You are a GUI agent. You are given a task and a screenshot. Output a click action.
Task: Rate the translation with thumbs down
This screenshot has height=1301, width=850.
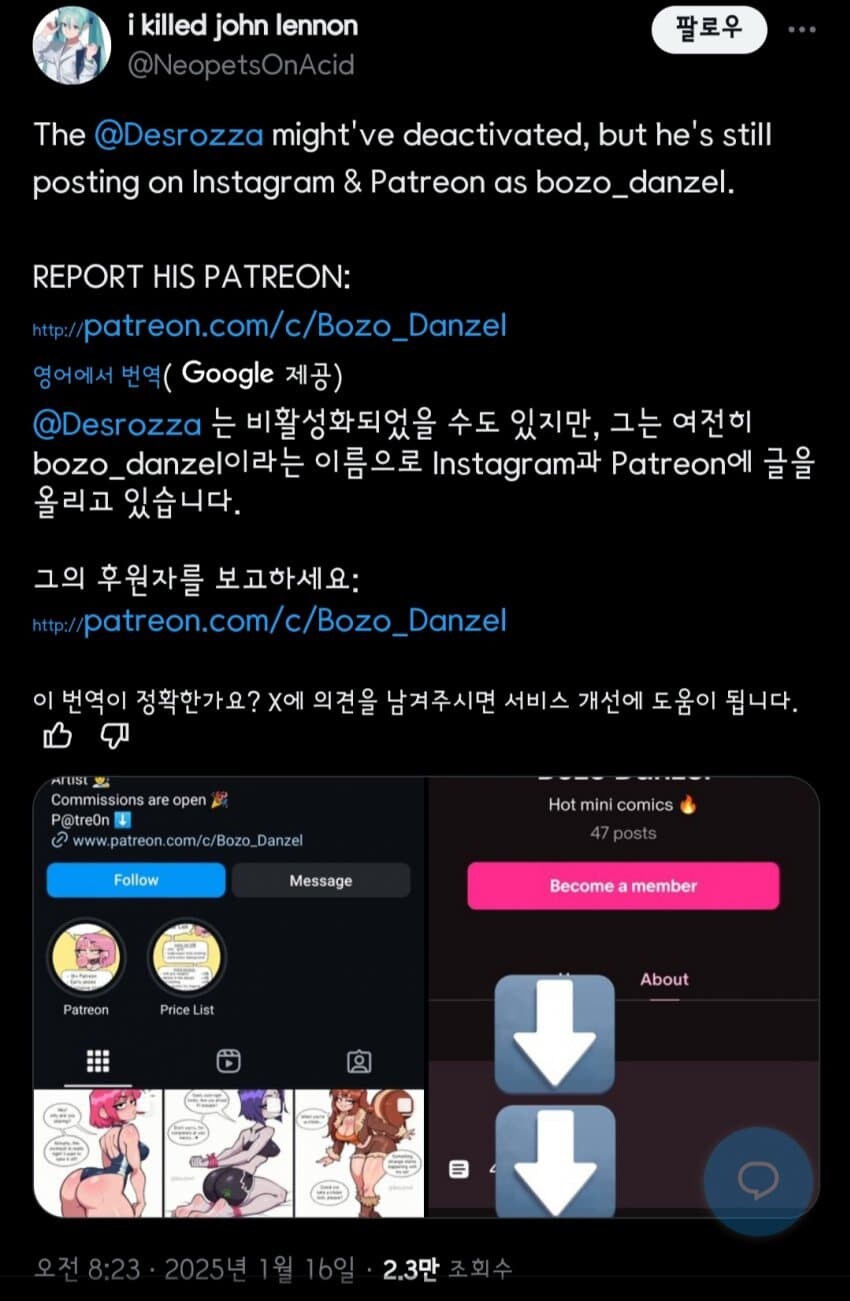pos(117,737)
